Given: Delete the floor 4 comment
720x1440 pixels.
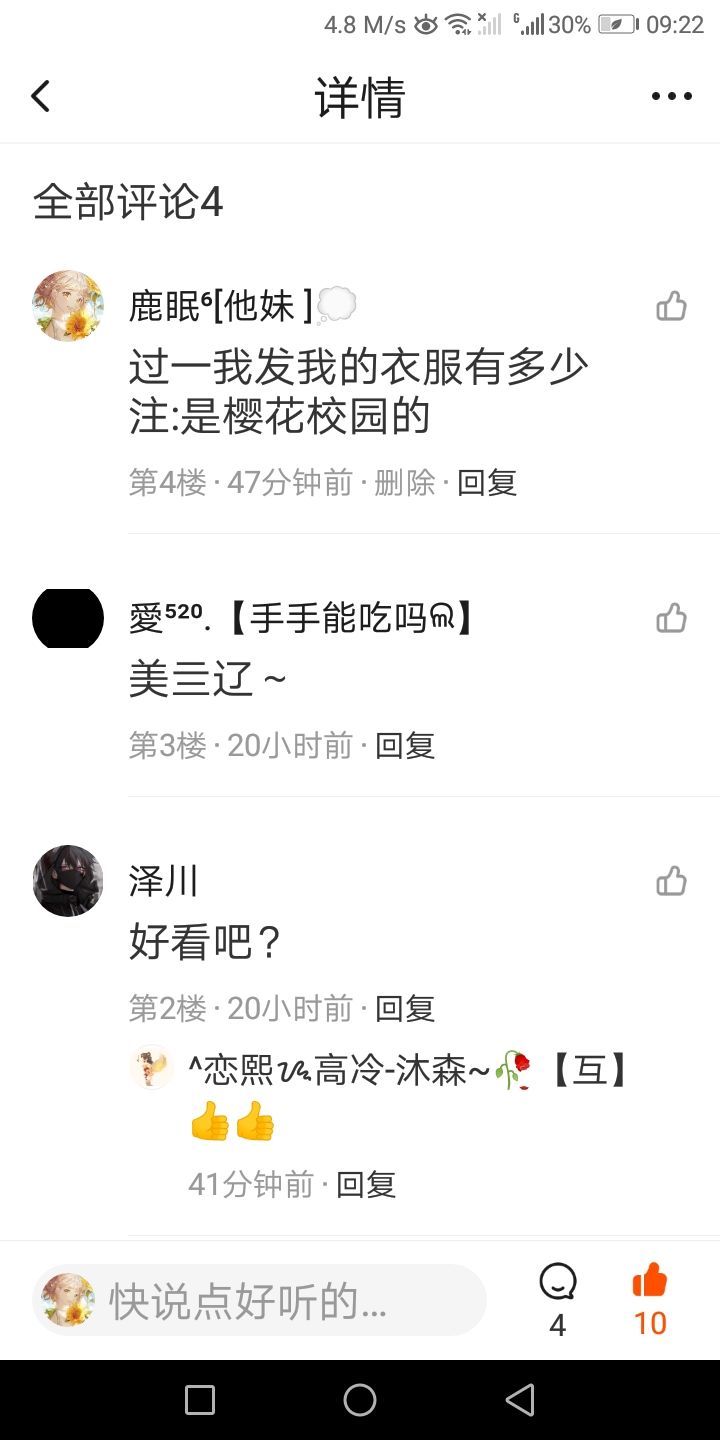Looking at the screenshot, I should (x=405, y=483).
